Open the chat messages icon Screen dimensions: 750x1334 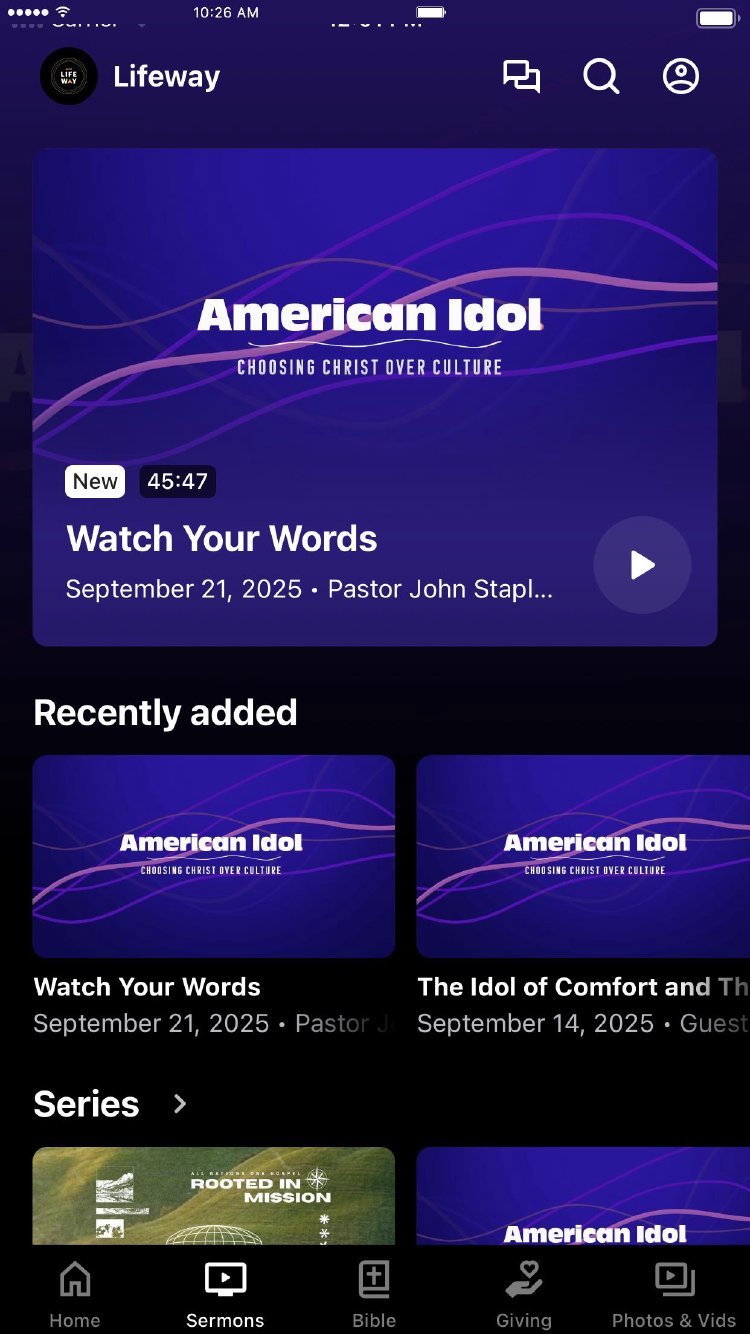(521, 77)
